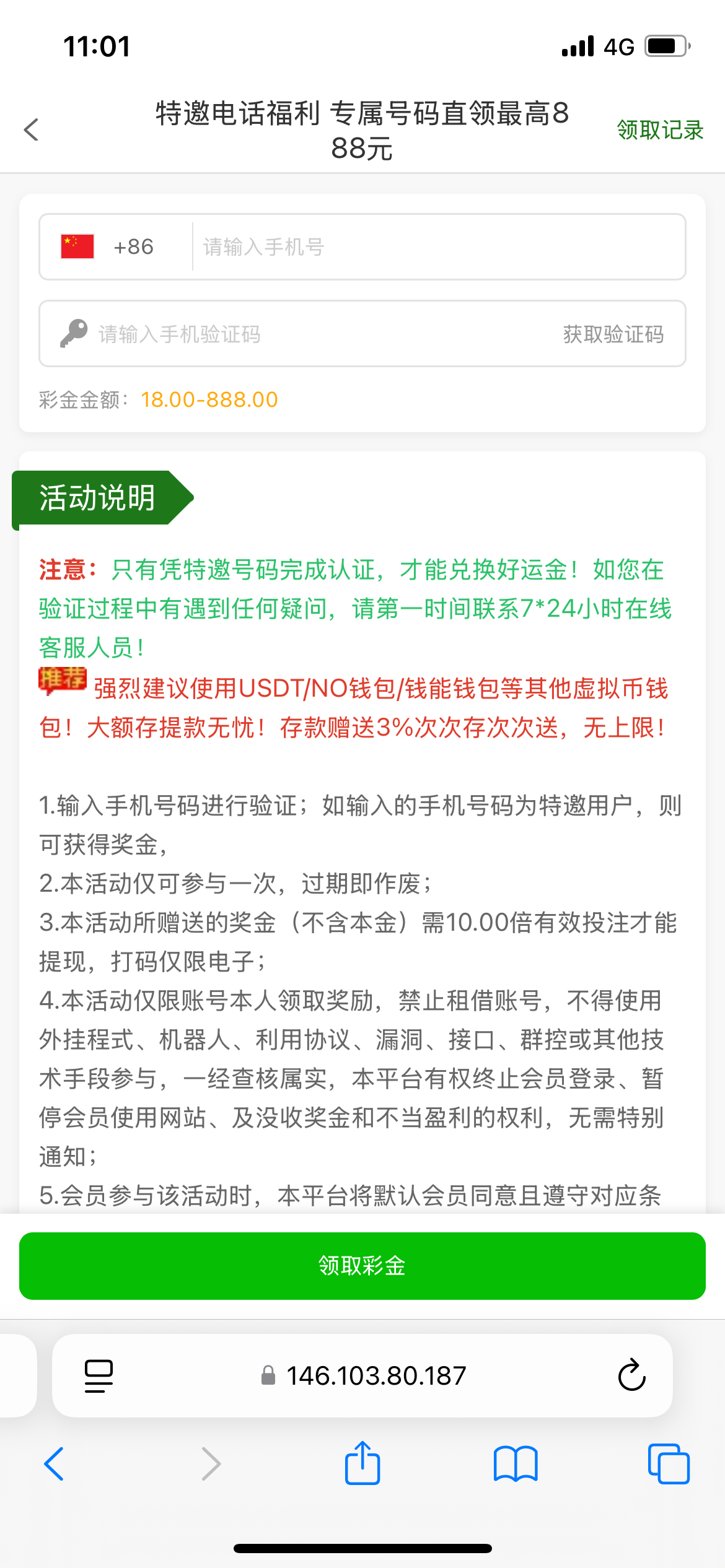Screen dimensions: 725x1568
Task: Share this page from Safari
Action: coord(362,1464)
